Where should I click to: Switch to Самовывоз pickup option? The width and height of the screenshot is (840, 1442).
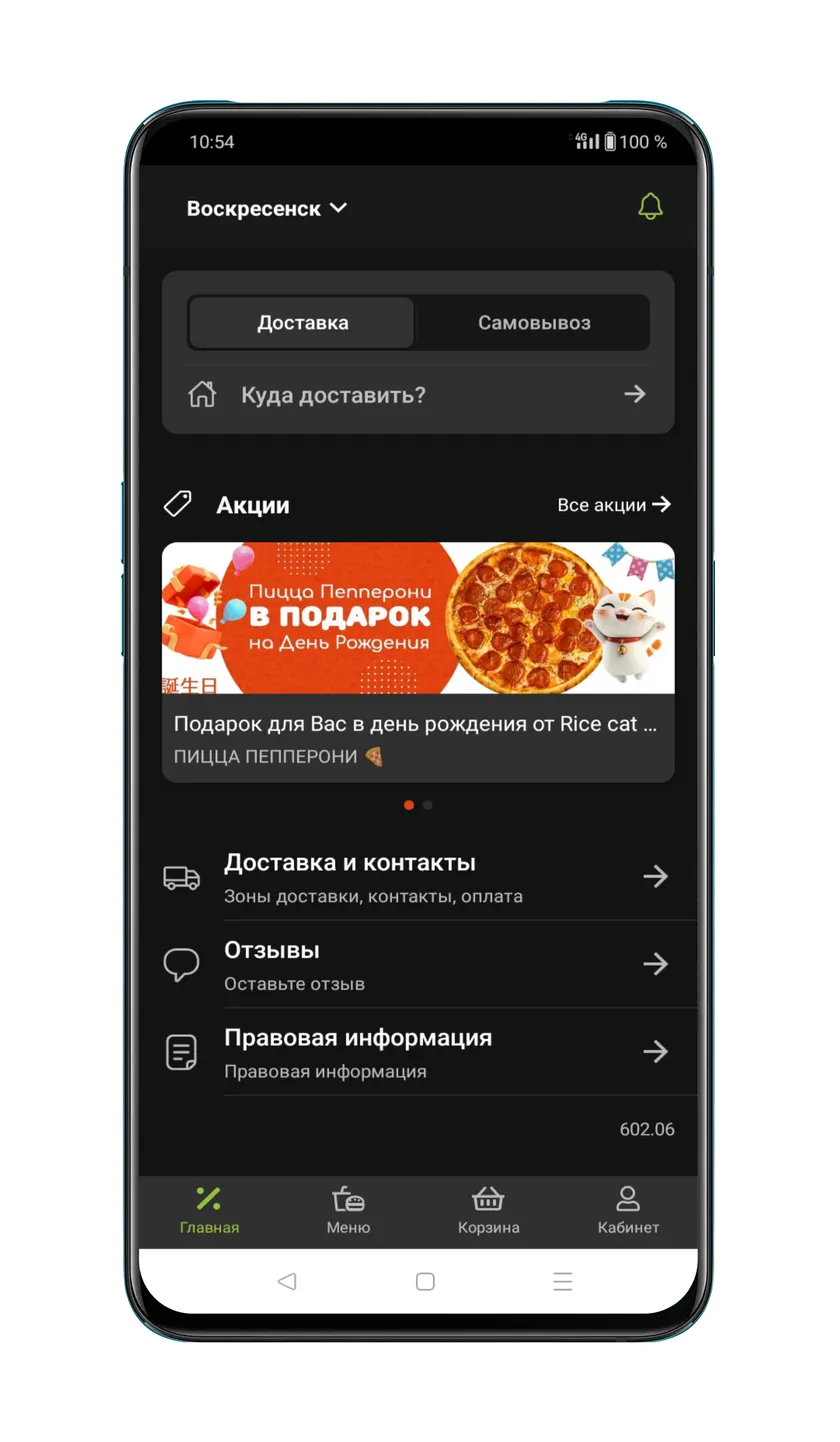pos(533,323)
